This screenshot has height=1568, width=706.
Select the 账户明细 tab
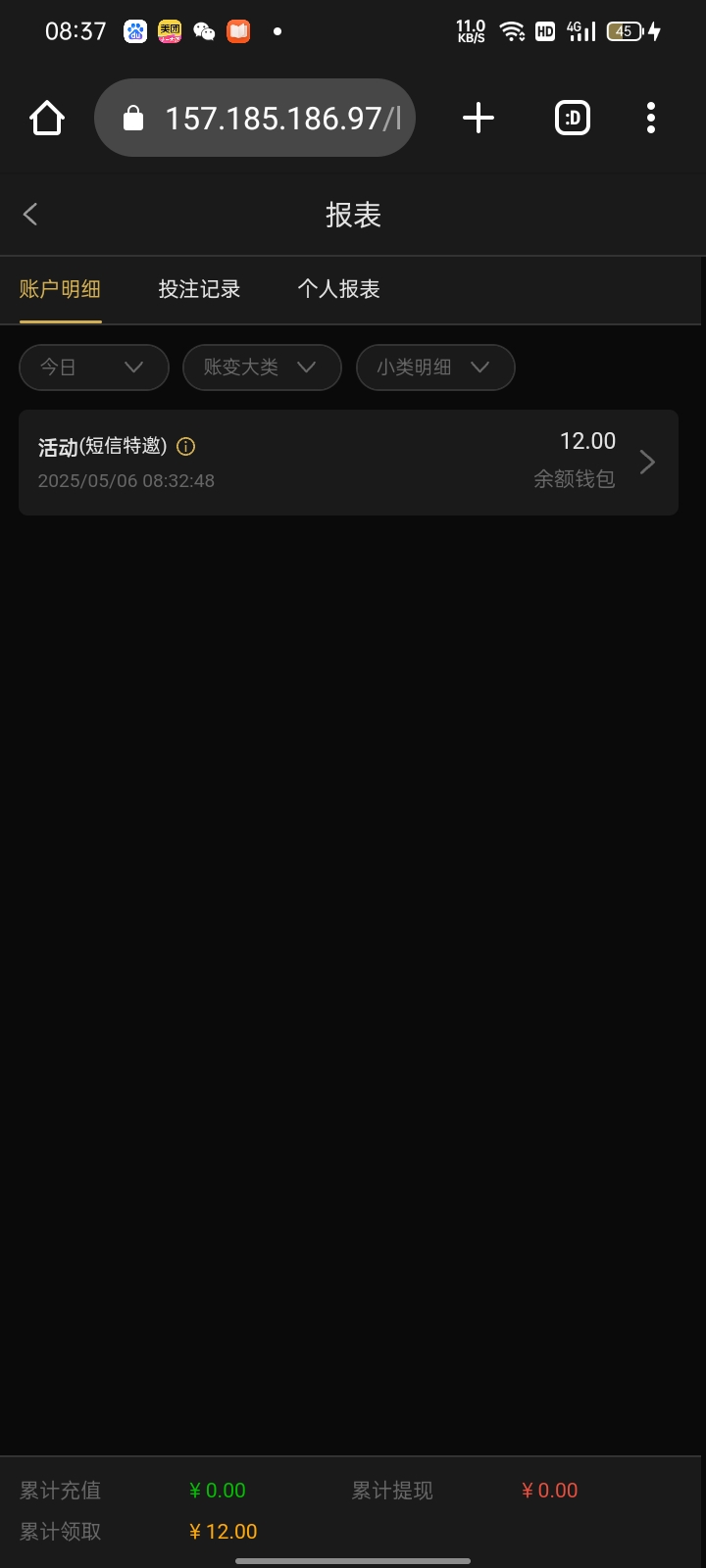click(60, 289)
